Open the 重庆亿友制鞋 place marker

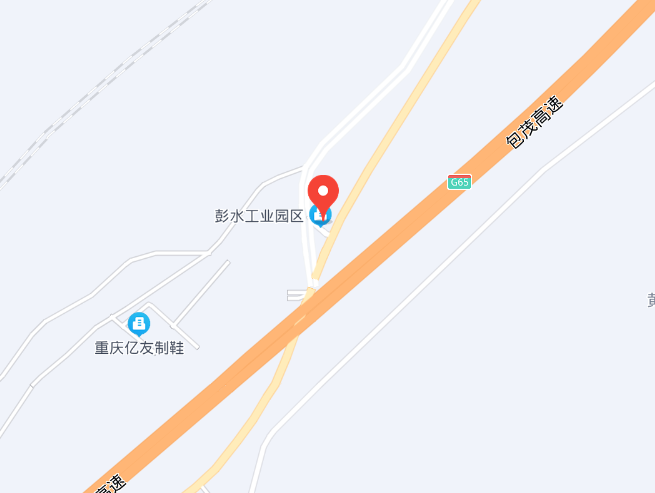click(x=139, y=323)
